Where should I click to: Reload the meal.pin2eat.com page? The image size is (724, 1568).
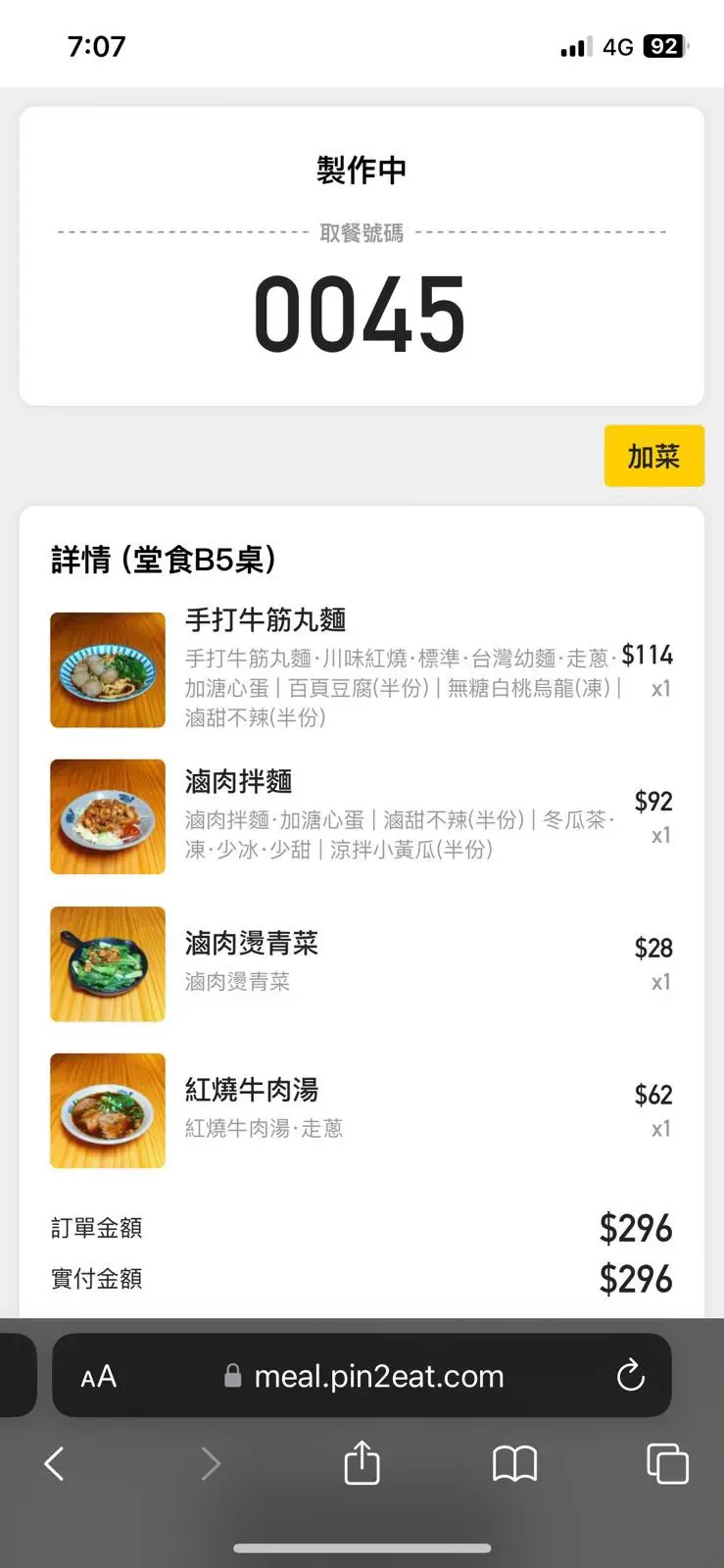[630, 1376]
